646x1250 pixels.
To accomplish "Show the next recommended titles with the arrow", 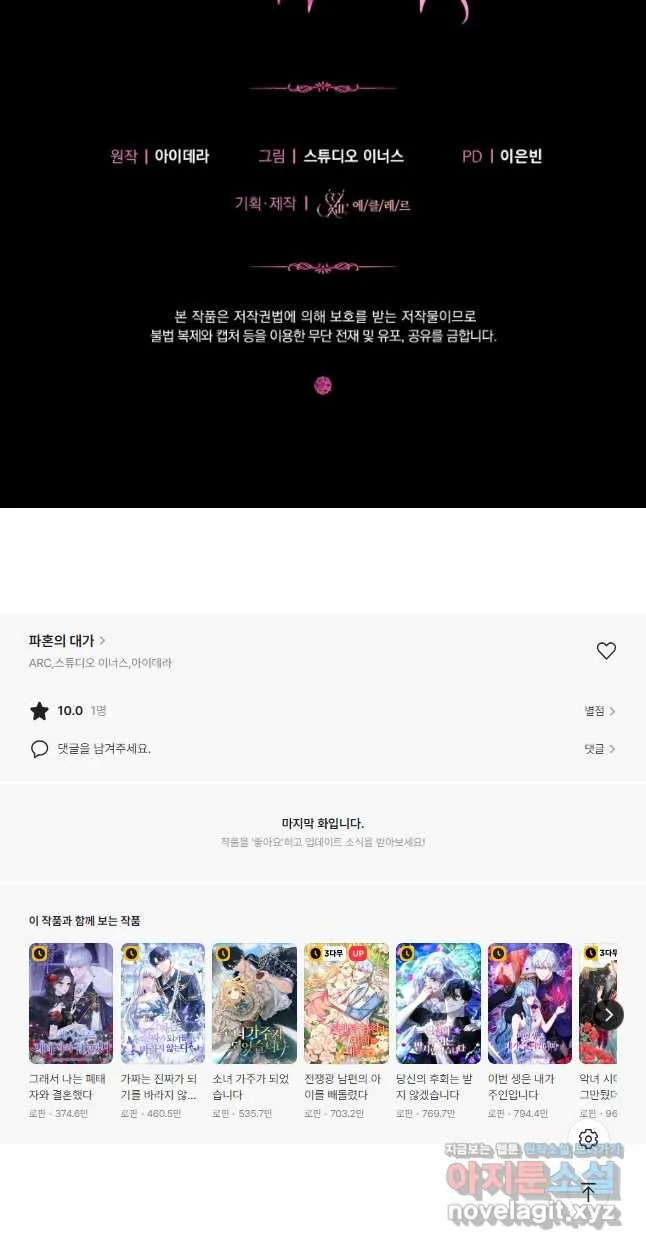I will 608,1014.
